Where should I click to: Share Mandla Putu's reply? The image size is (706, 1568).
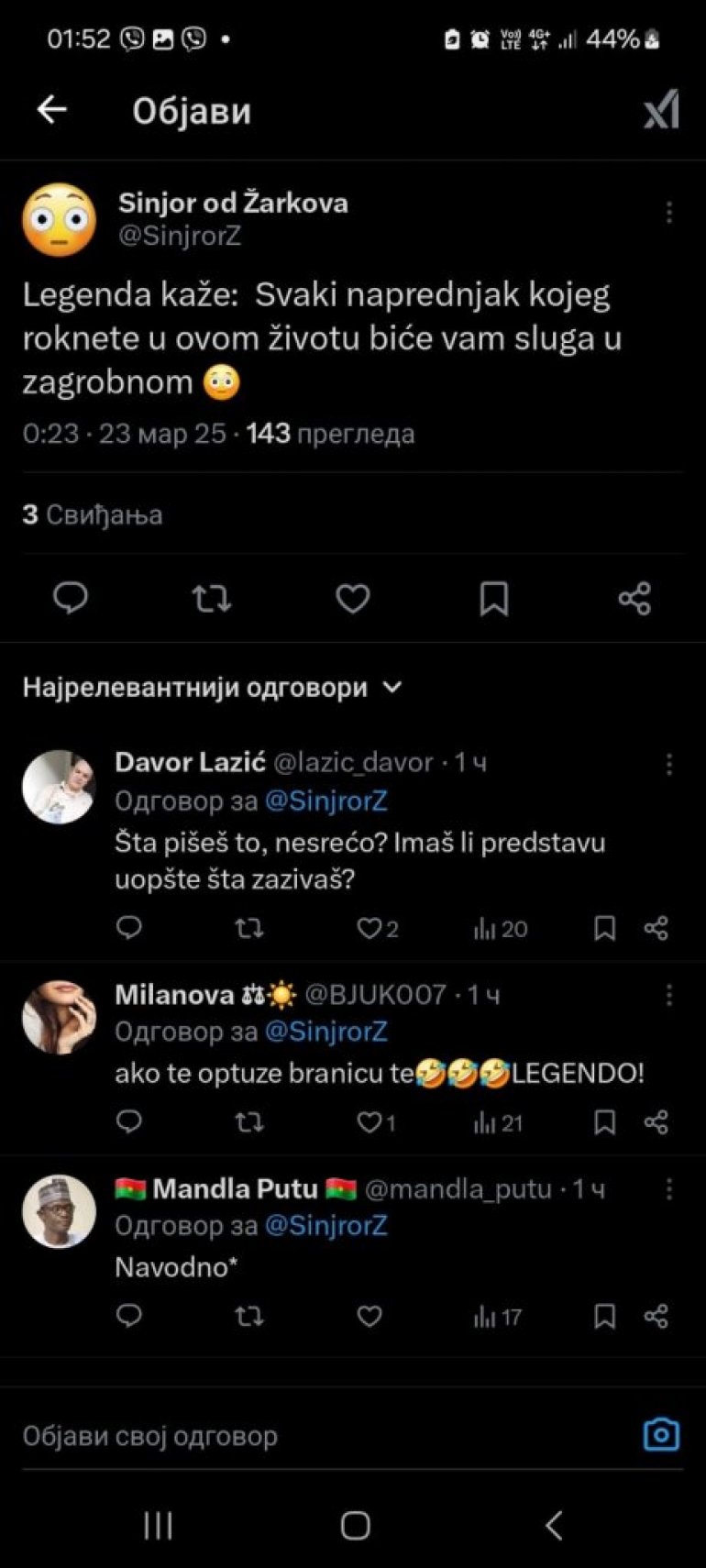tap(656, 1317)
